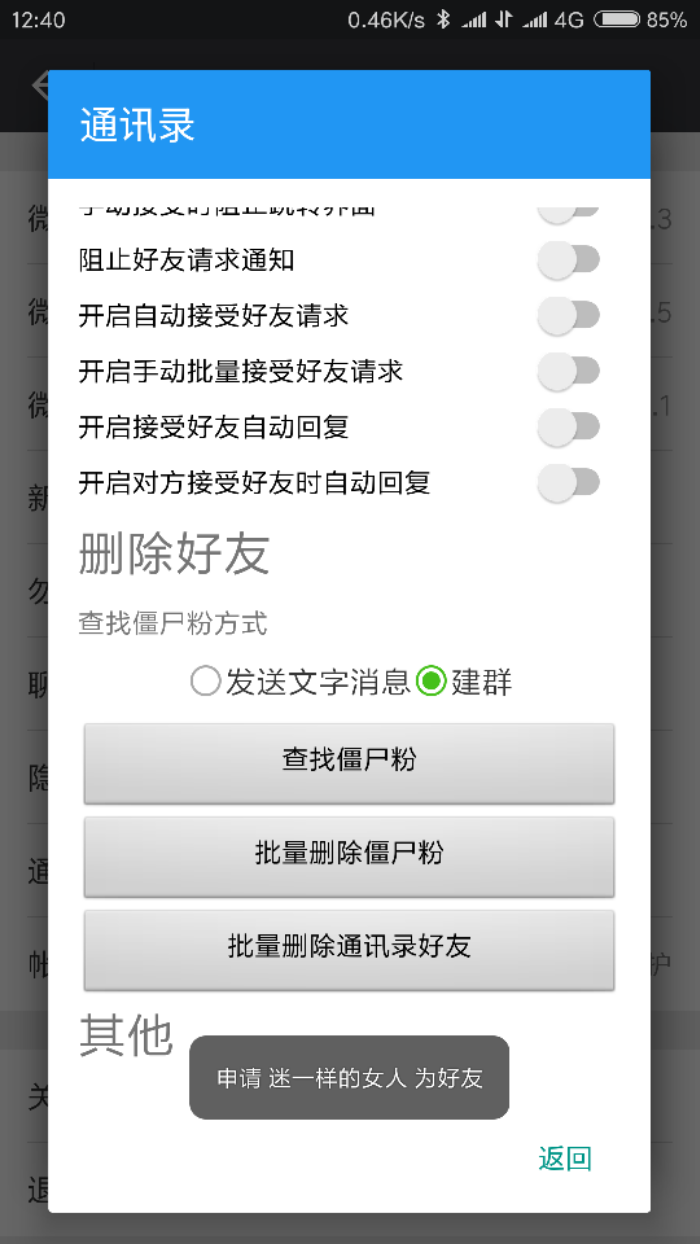Select the 建群 radio option
700x1244 pixels.
(464, 682)
